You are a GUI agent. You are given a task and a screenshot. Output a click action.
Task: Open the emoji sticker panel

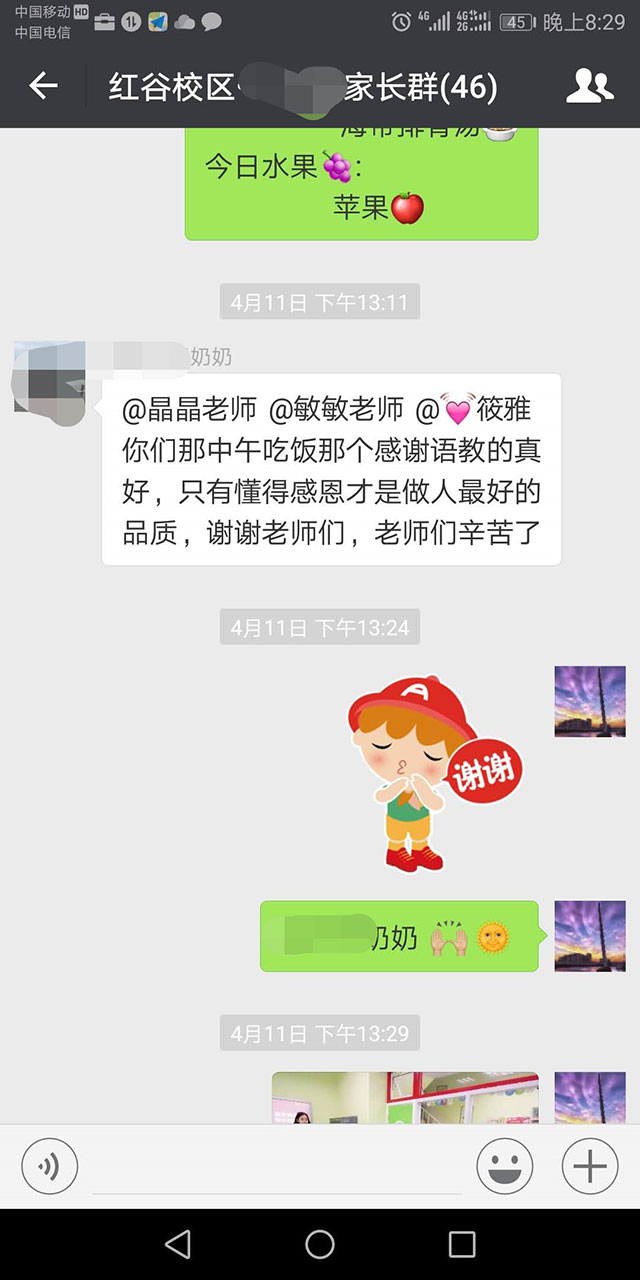[x=505, y=1166]
